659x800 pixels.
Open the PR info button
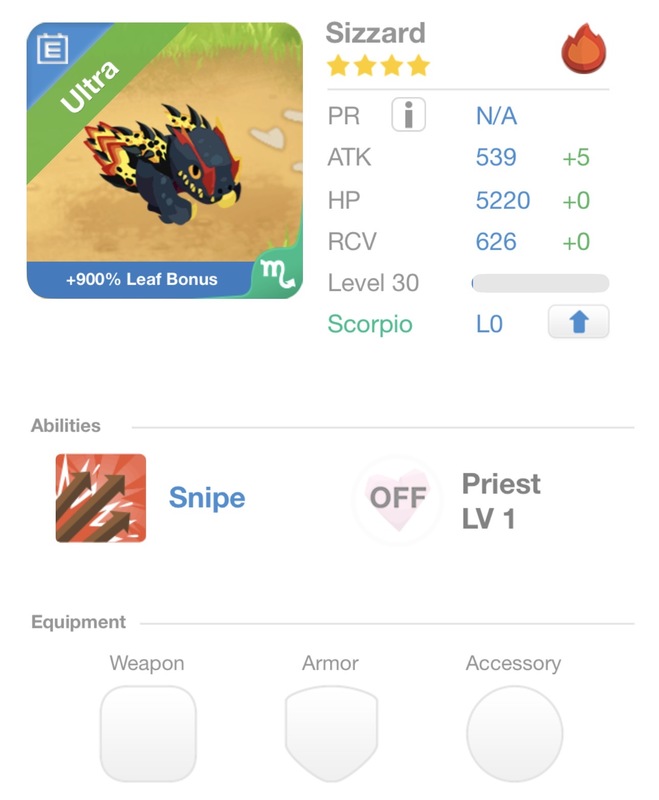click(x=408, y=116)
